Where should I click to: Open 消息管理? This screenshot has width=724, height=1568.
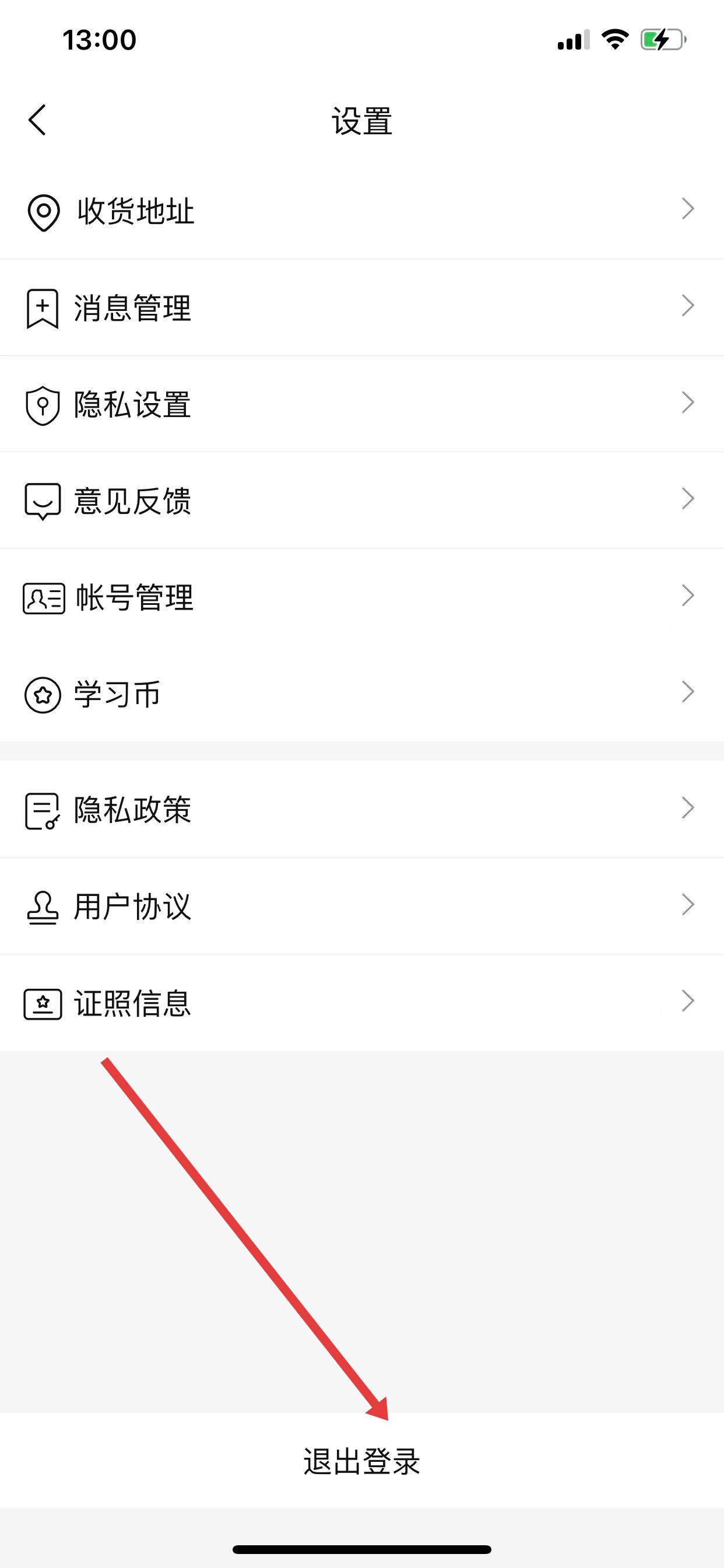tap(361, 307)
